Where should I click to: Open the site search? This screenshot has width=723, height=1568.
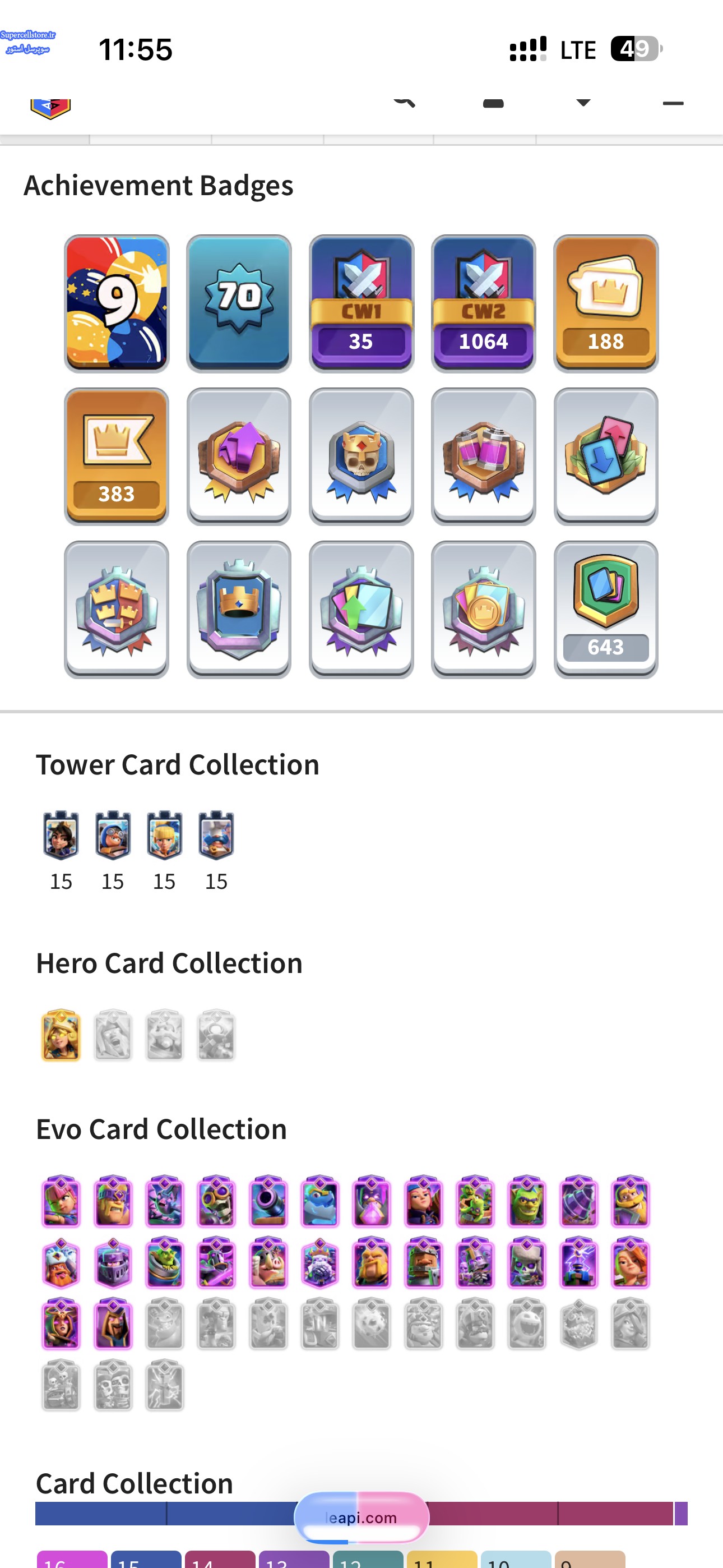[x=405, y=102]
